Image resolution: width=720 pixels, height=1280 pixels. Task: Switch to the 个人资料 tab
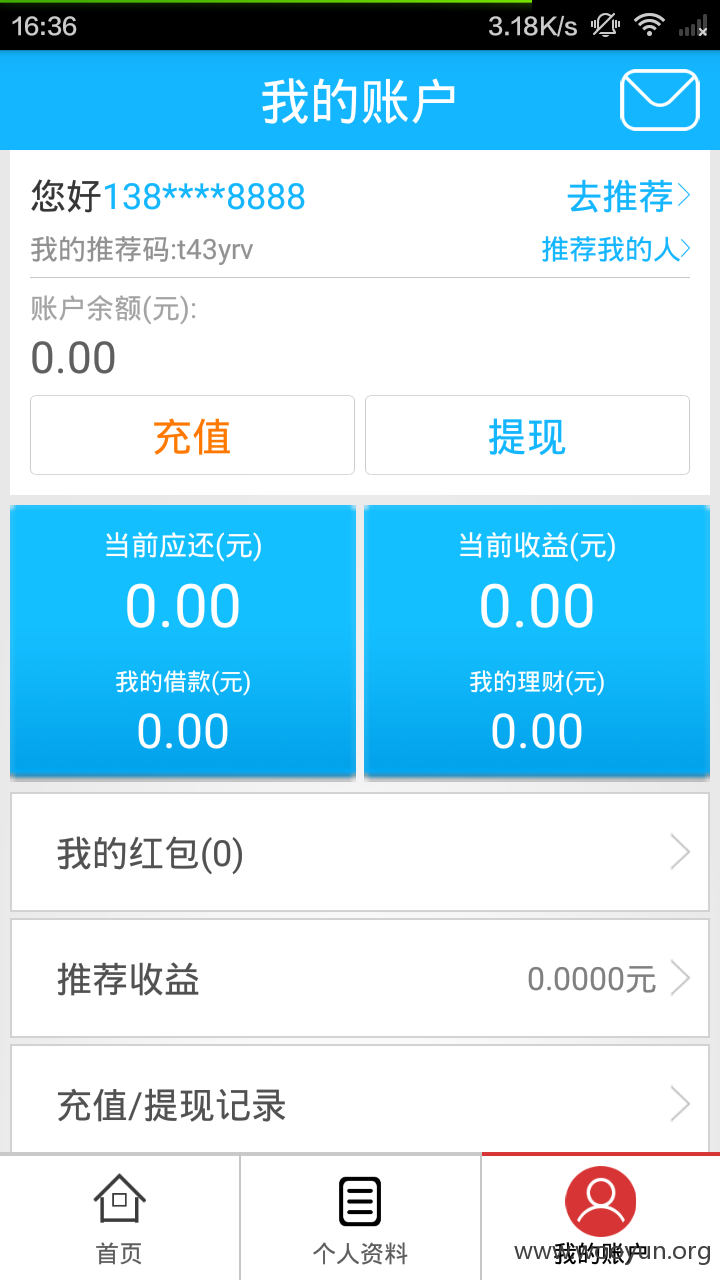[x=360, y=1217]
